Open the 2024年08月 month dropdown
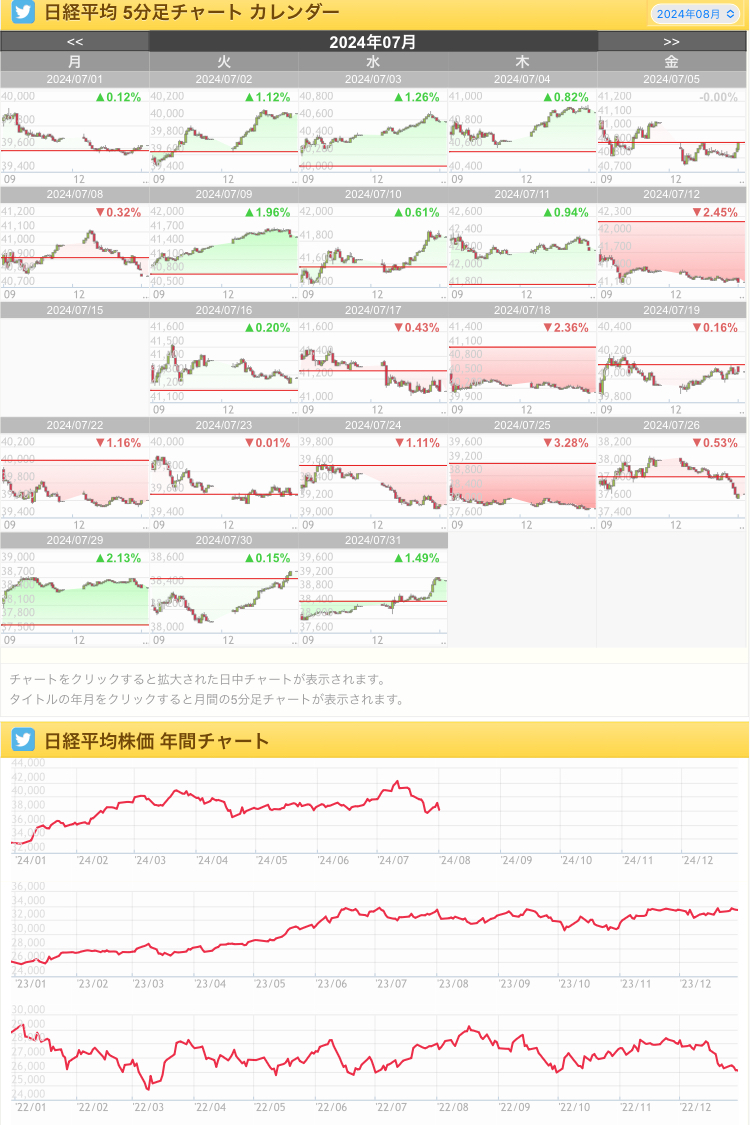Viewport: 750px width, 1125px height. [x=695, y=14]
